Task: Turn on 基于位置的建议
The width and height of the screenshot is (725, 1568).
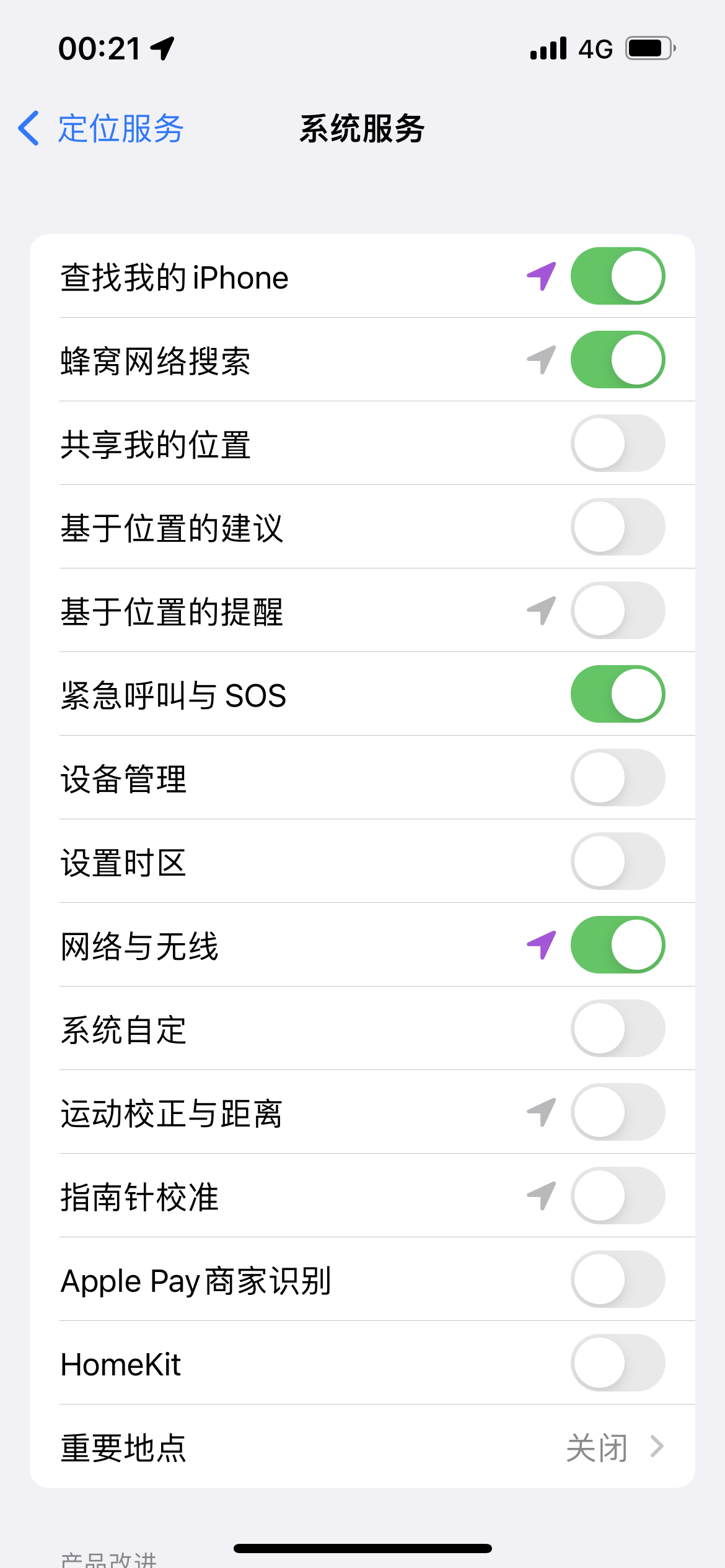Action: (617, 527)
